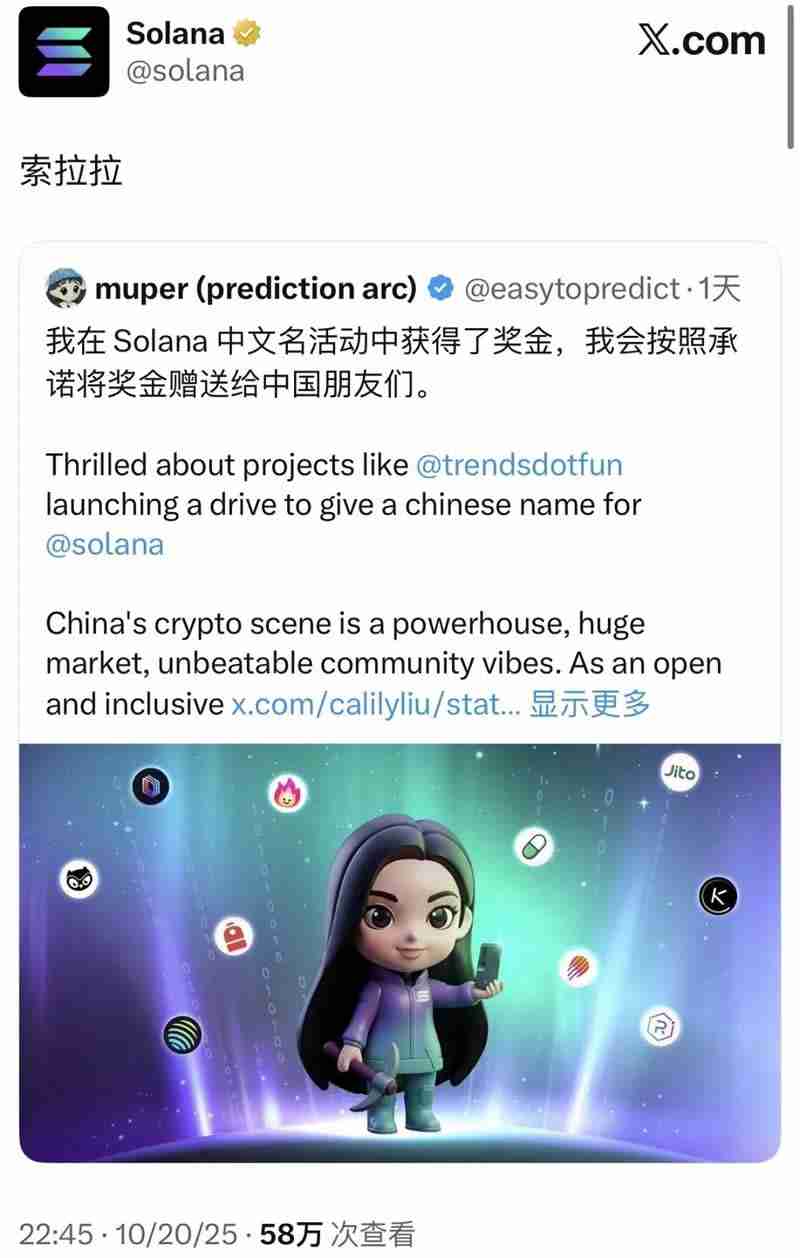Image resolution: width=800 pixels, height=1258 pixels.
Task: Follow the x.com/calilyliu status link
Action: [x=375, y=704]
